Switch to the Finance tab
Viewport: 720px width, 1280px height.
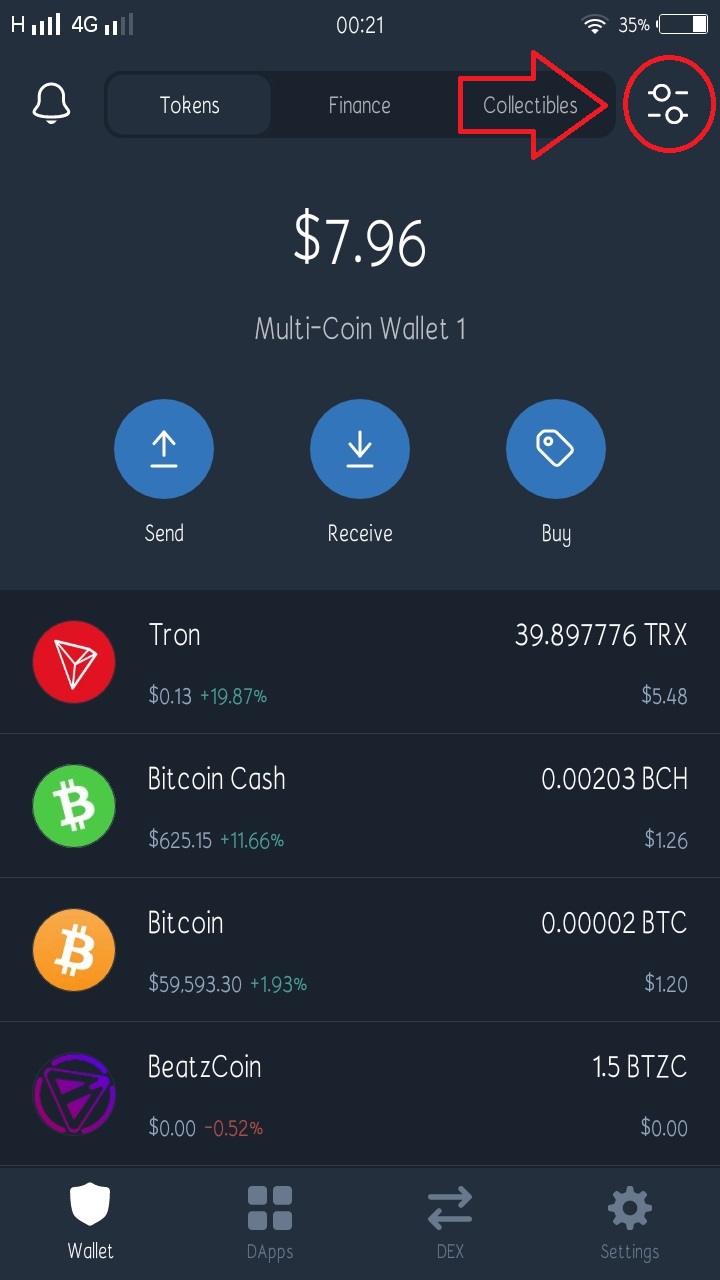pyautogui.click(x=359, y=105)
